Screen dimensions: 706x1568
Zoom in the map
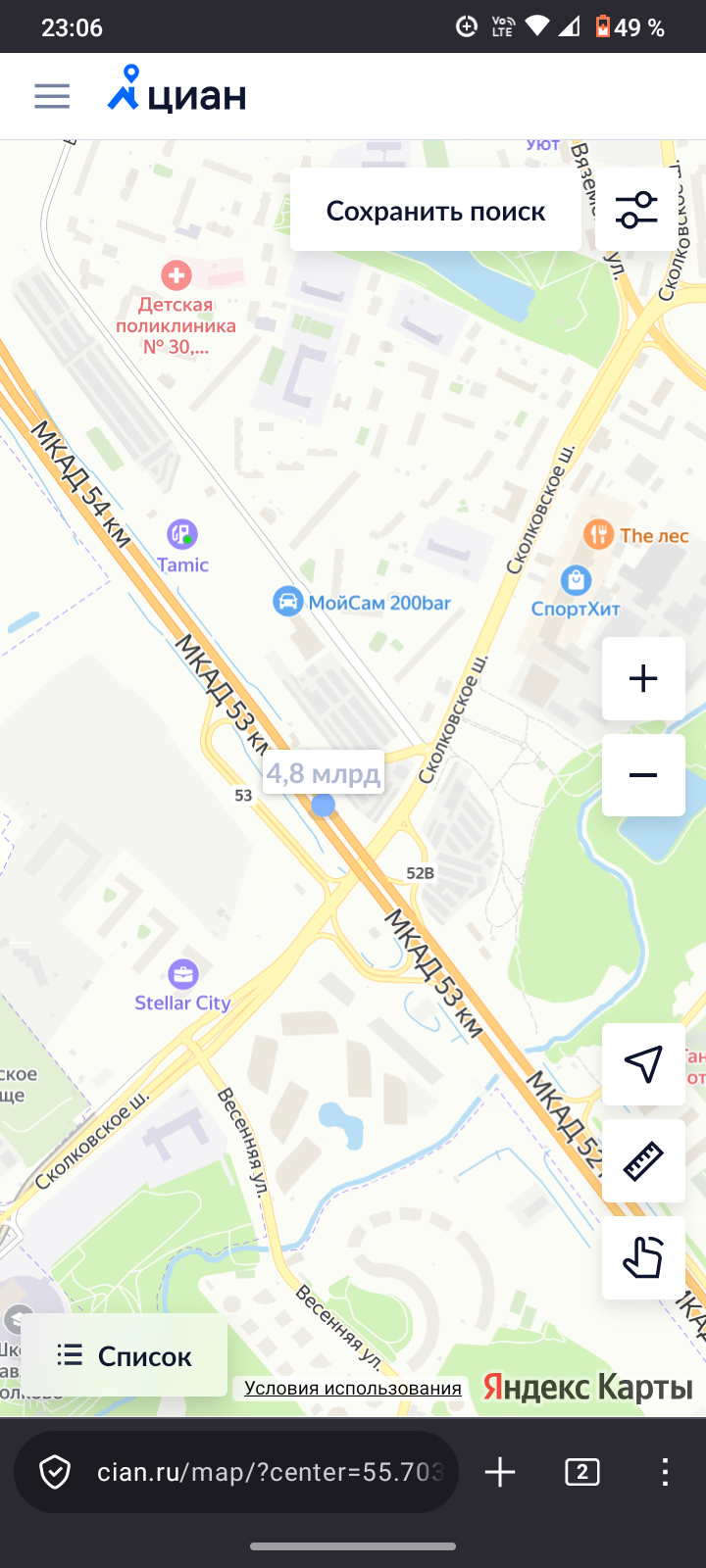click(643, 678)
